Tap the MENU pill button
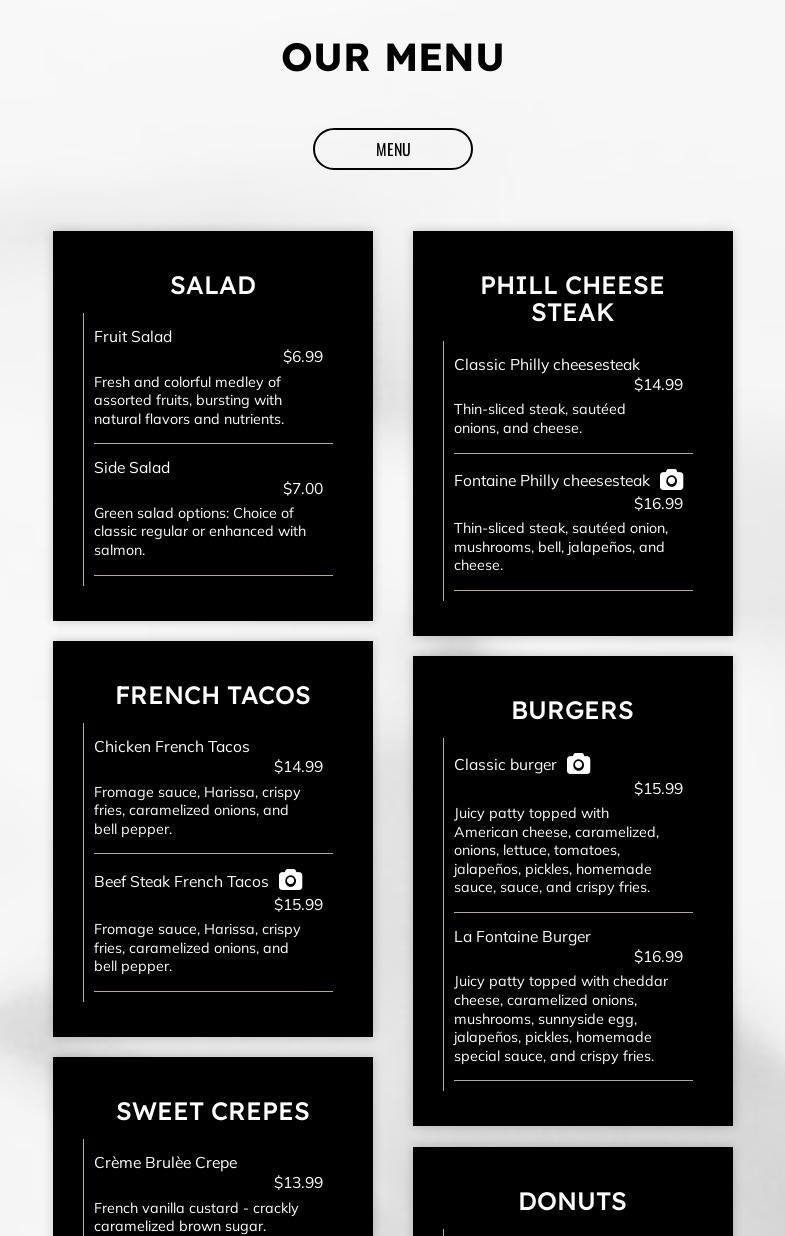This screenshot has height=1236, width=785. (x=392, y=149)
